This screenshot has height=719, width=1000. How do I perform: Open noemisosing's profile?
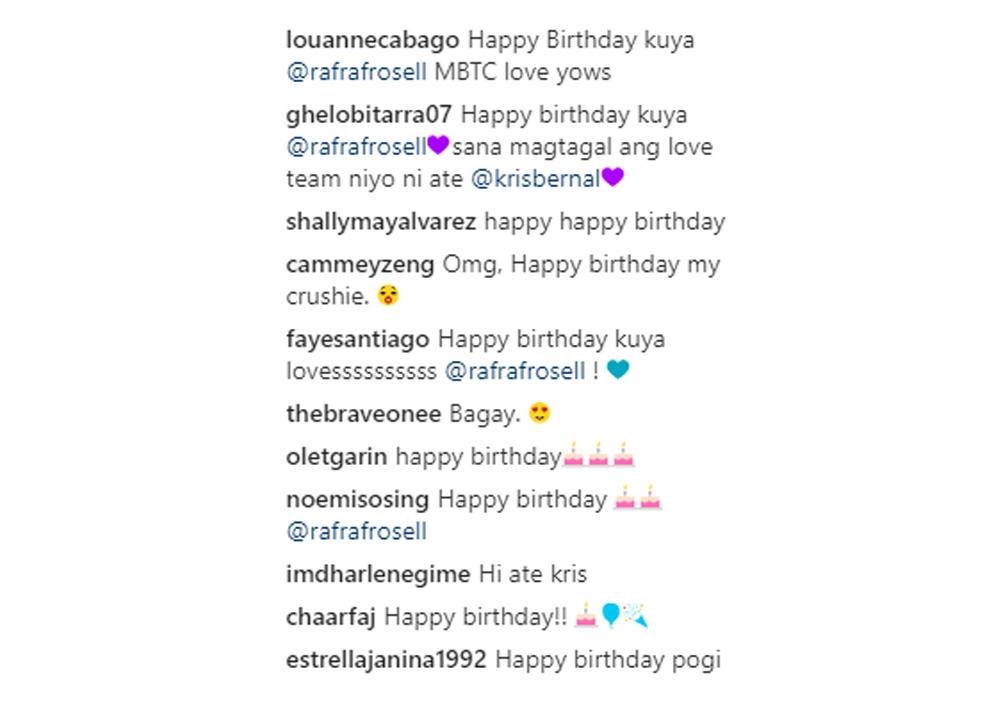[357, 499]
